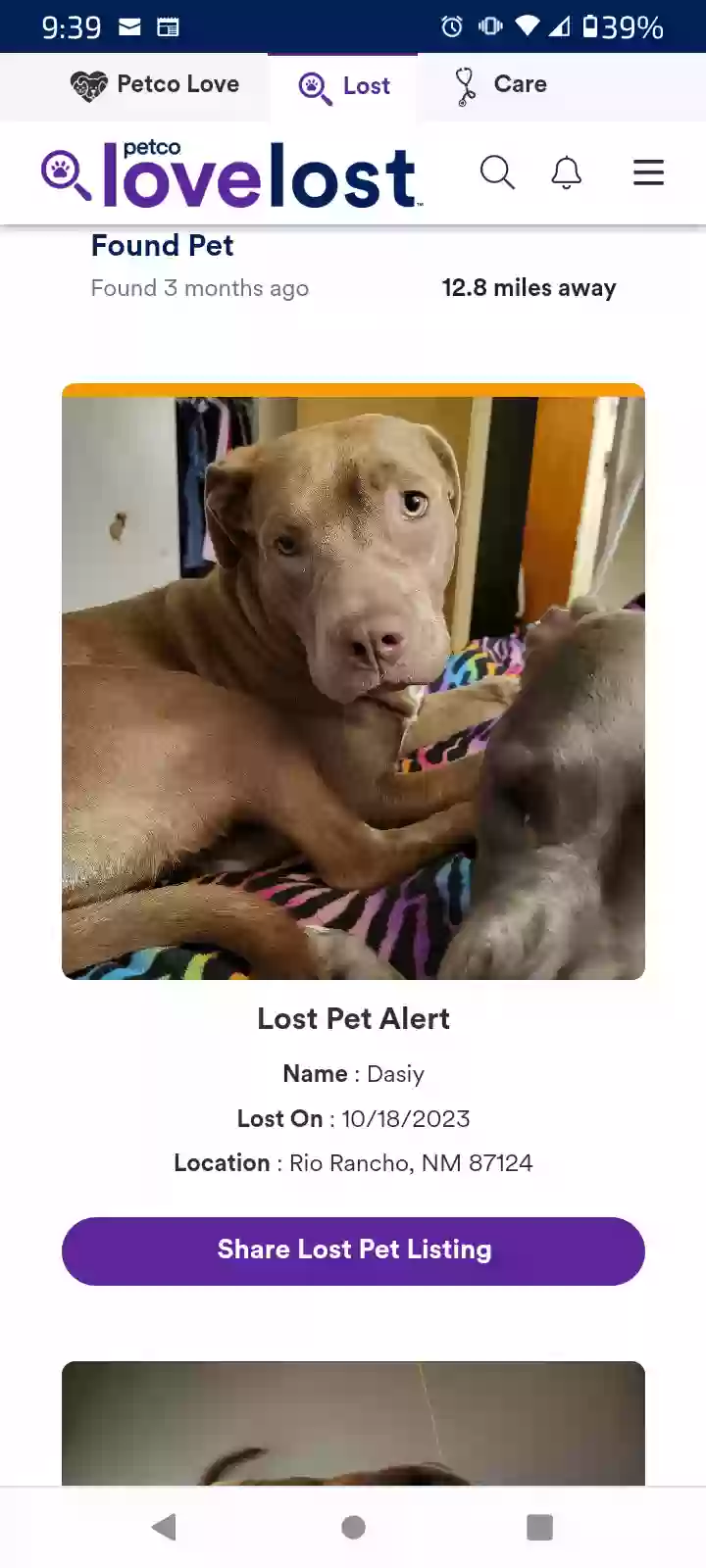Open Dasiy's lost pet photo card
Viewport: 706px width, 1568px height.
pos(353,686)
